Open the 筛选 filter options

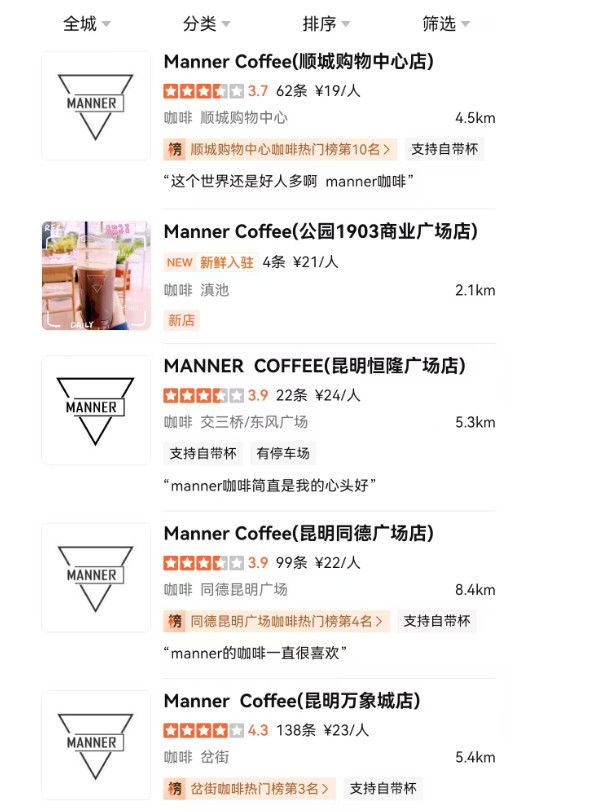click(x=446, y=24)
